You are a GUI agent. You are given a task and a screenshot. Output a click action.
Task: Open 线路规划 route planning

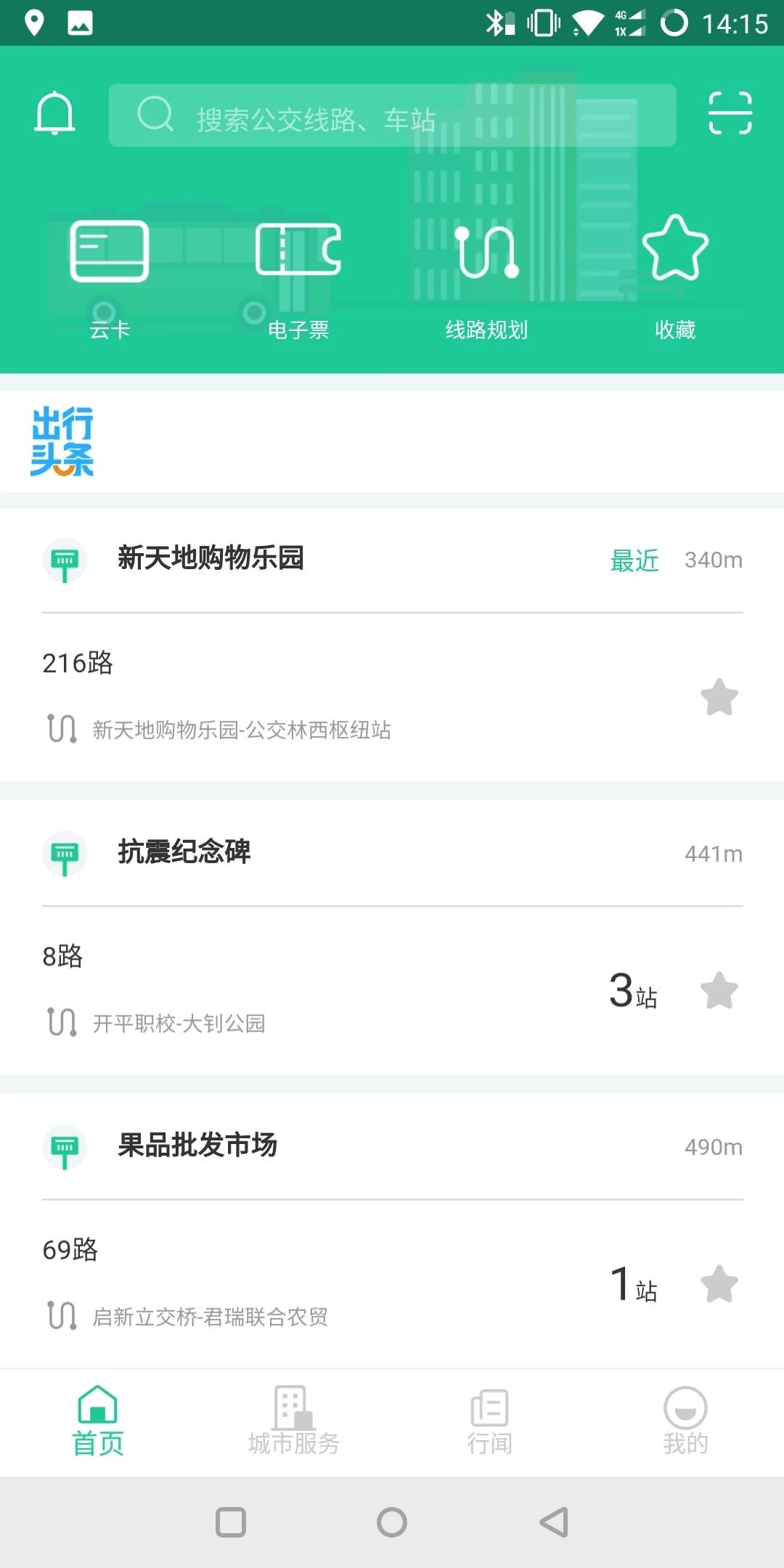[x=486, y=276]
